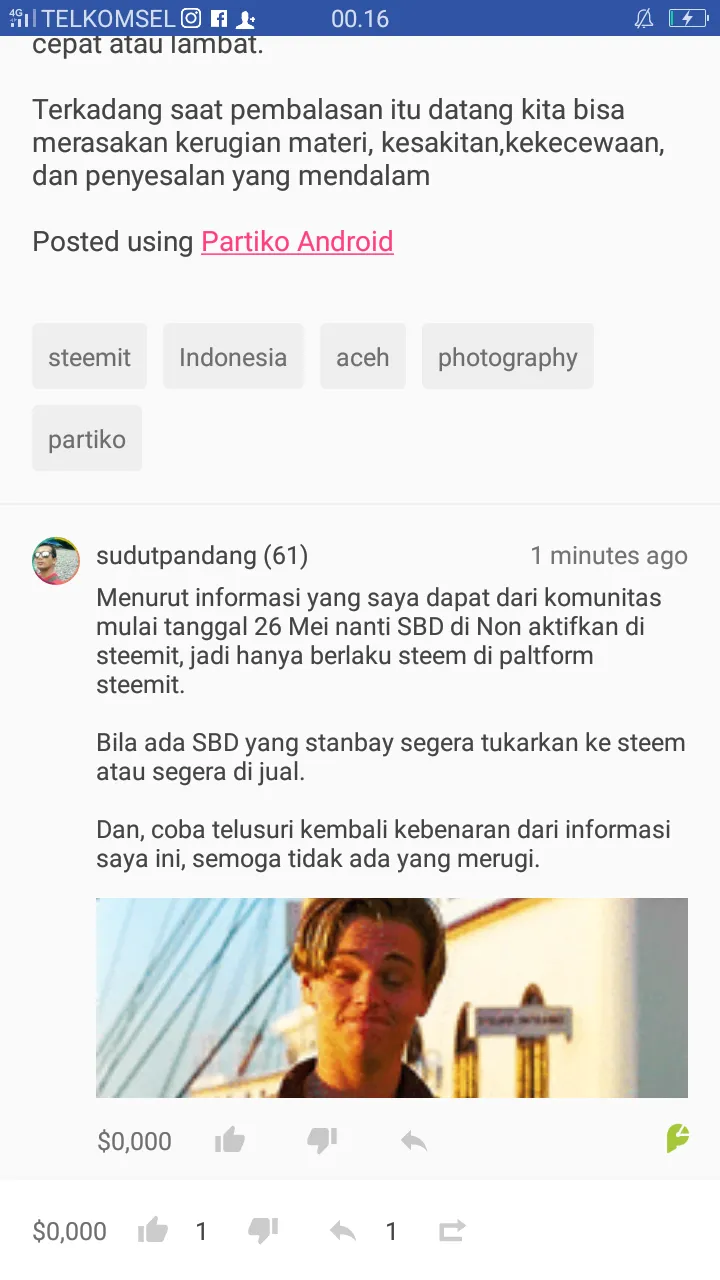
Task: Upvote sudutpandang's comment
Action: click(x=230, y=1140)
